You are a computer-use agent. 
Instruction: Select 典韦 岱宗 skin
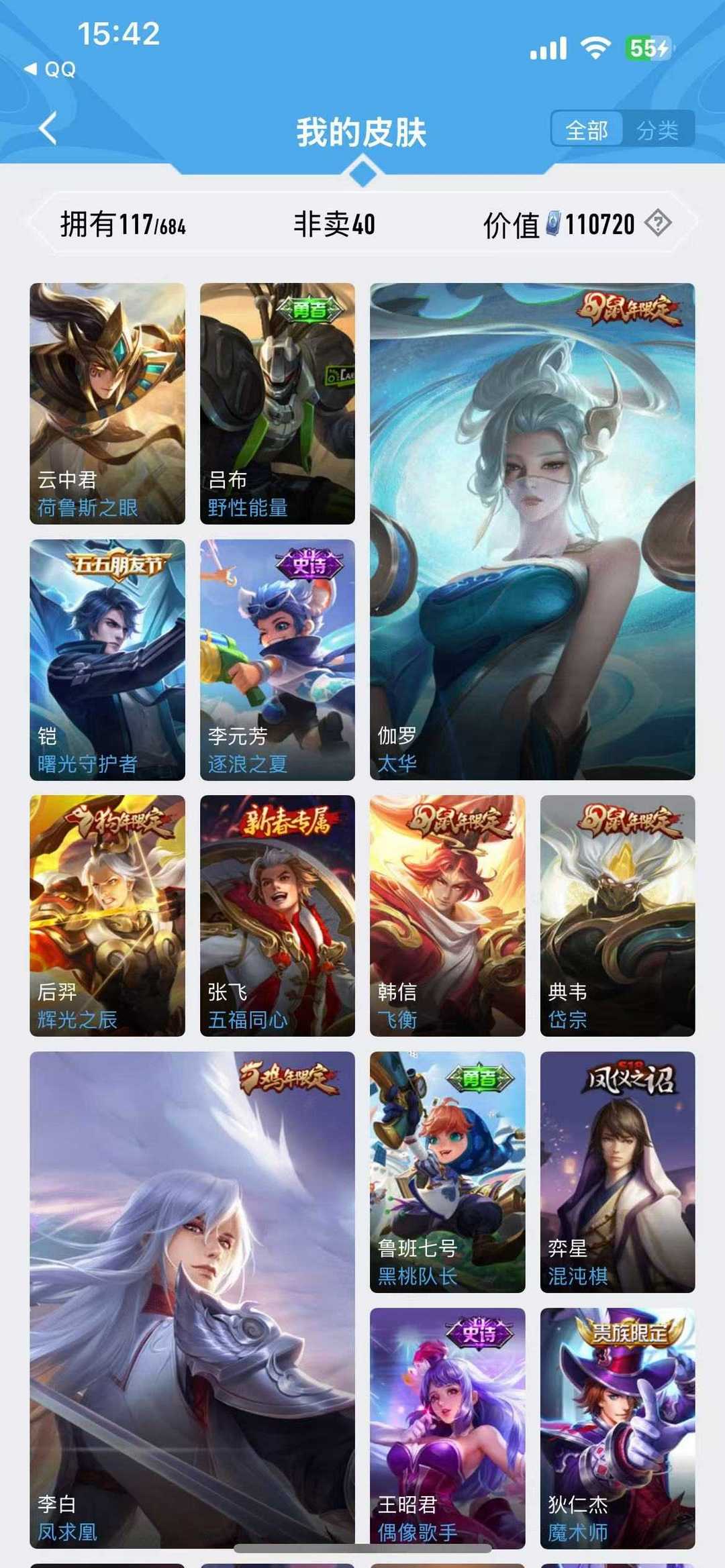pyautogui.click(x=618, y=916)
